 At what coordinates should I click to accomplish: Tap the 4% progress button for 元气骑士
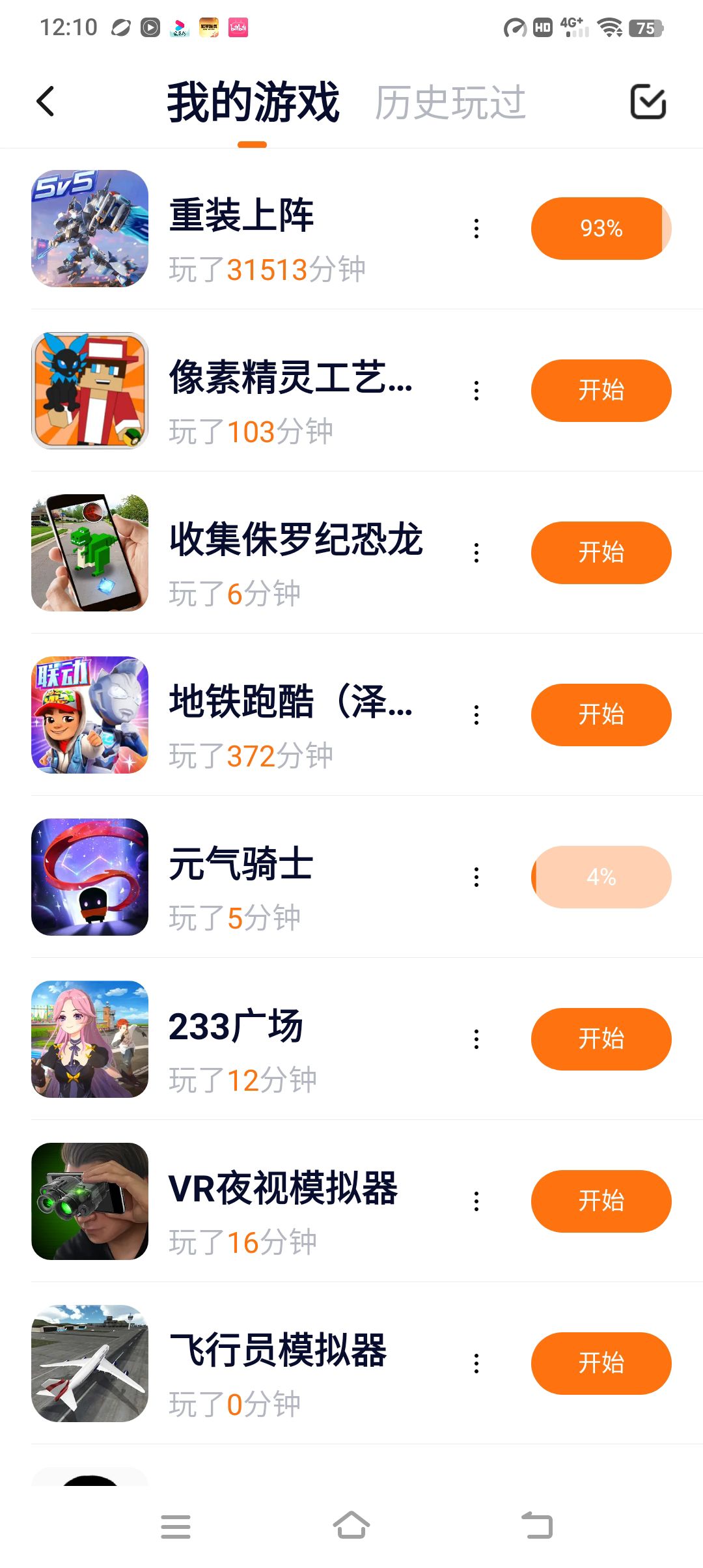coord(601,877)
